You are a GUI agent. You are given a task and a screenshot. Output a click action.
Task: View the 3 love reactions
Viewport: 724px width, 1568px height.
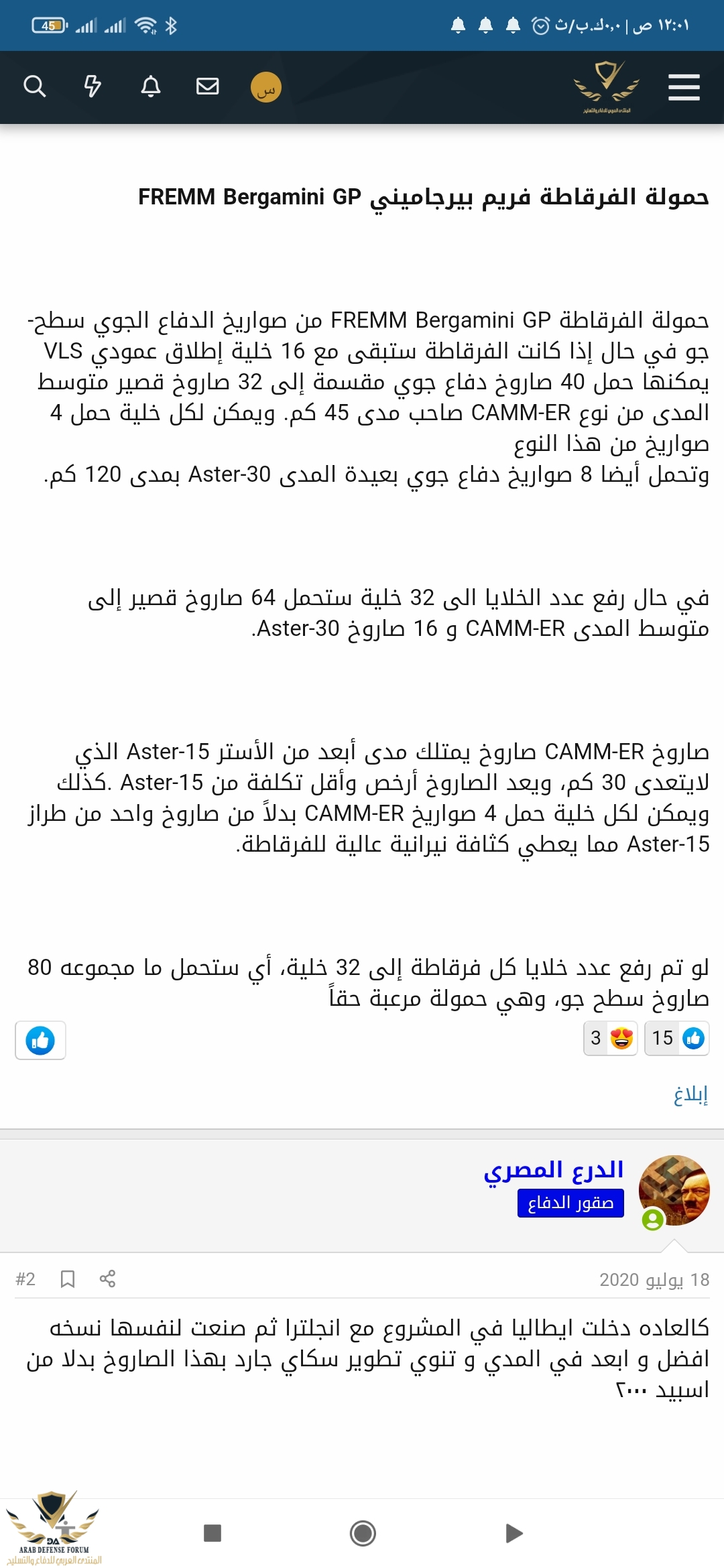tap(610, 1038)
